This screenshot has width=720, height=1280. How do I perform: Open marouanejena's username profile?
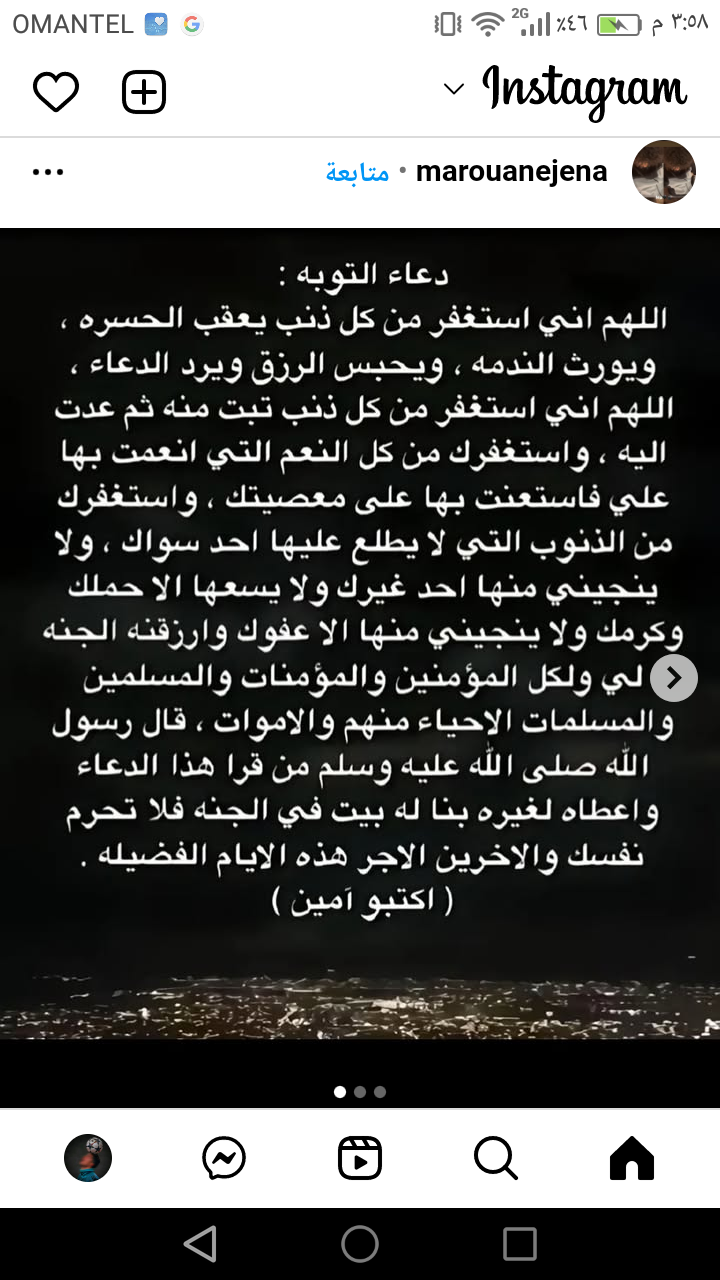tap(511, 172)
